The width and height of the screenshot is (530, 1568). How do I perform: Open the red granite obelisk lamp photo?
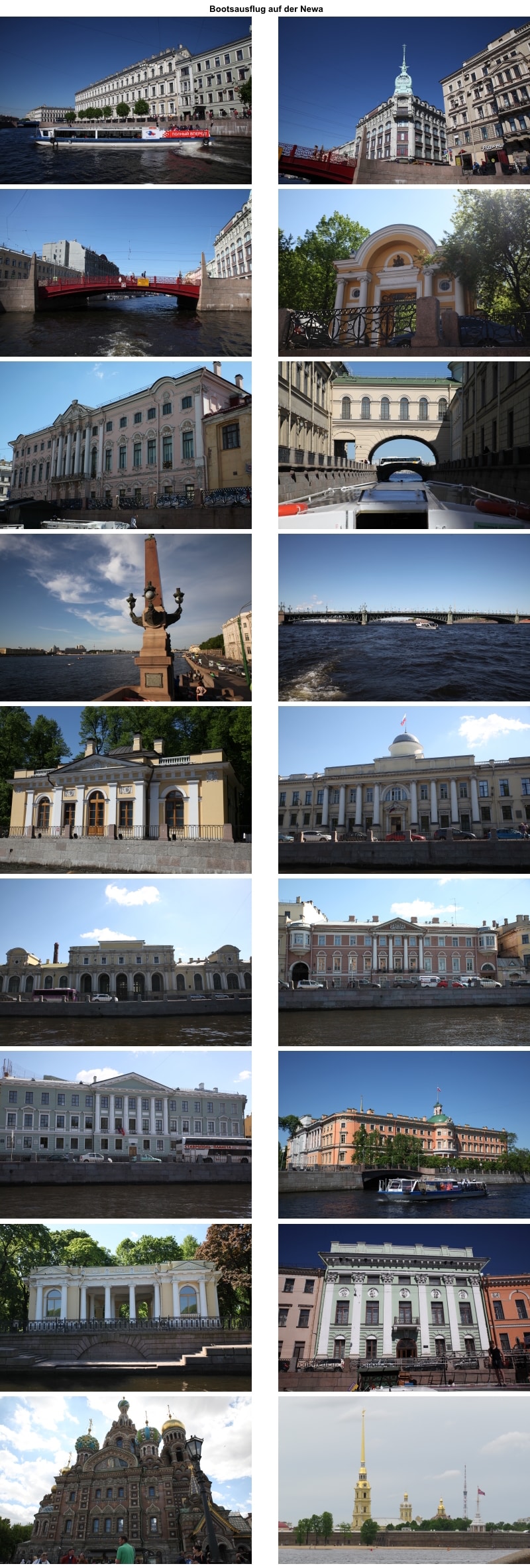126,617
